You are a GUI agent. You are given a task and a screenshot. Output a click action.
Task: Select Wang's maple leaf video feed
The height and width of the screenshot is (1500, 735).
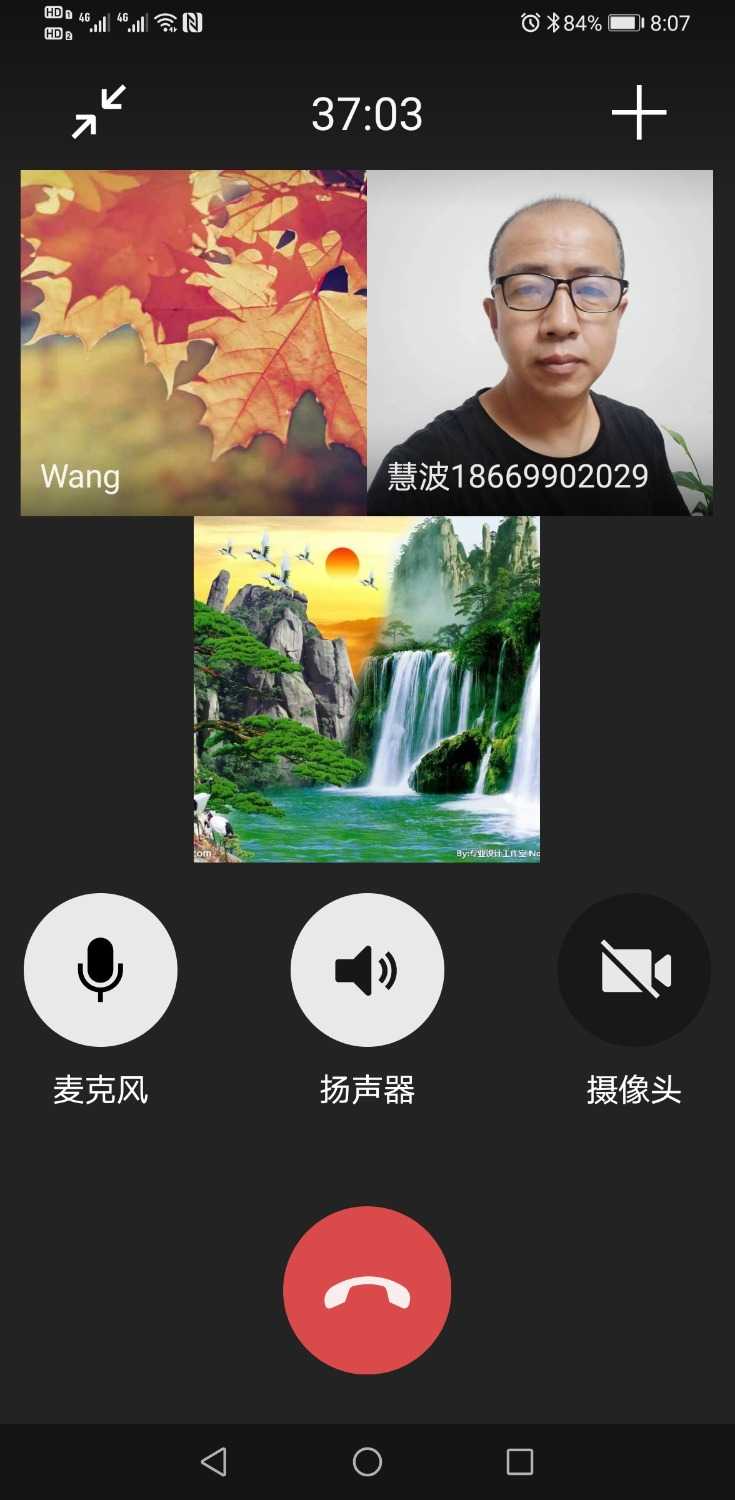pyautogui.click(x=192, y=342)
